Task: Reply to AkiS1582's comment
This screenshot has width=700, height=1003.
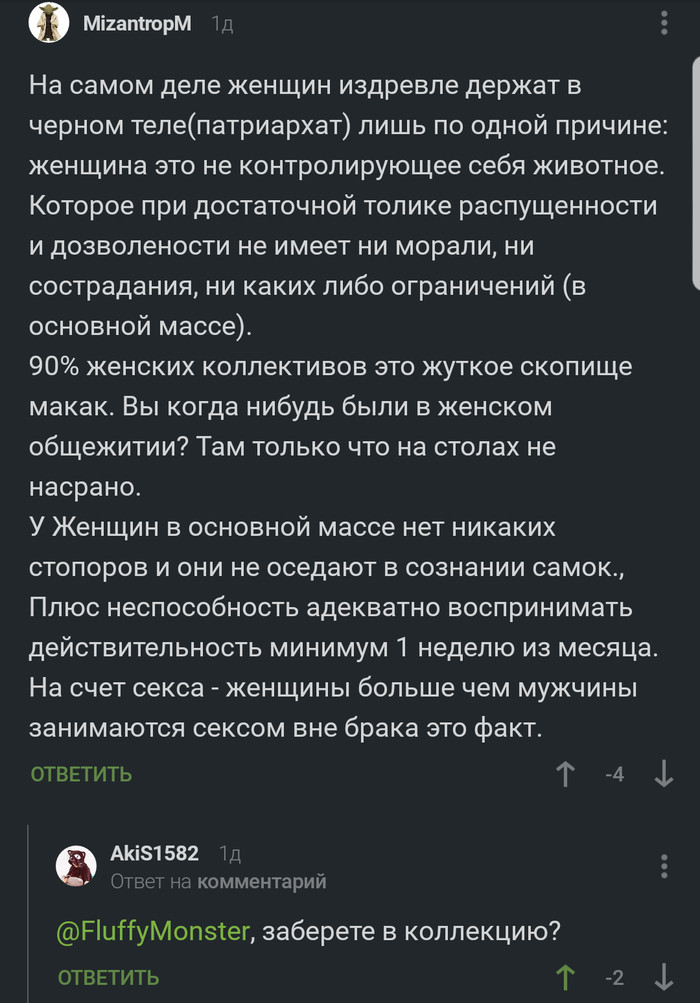Action: pyautogui.click(x=108, y=977)
